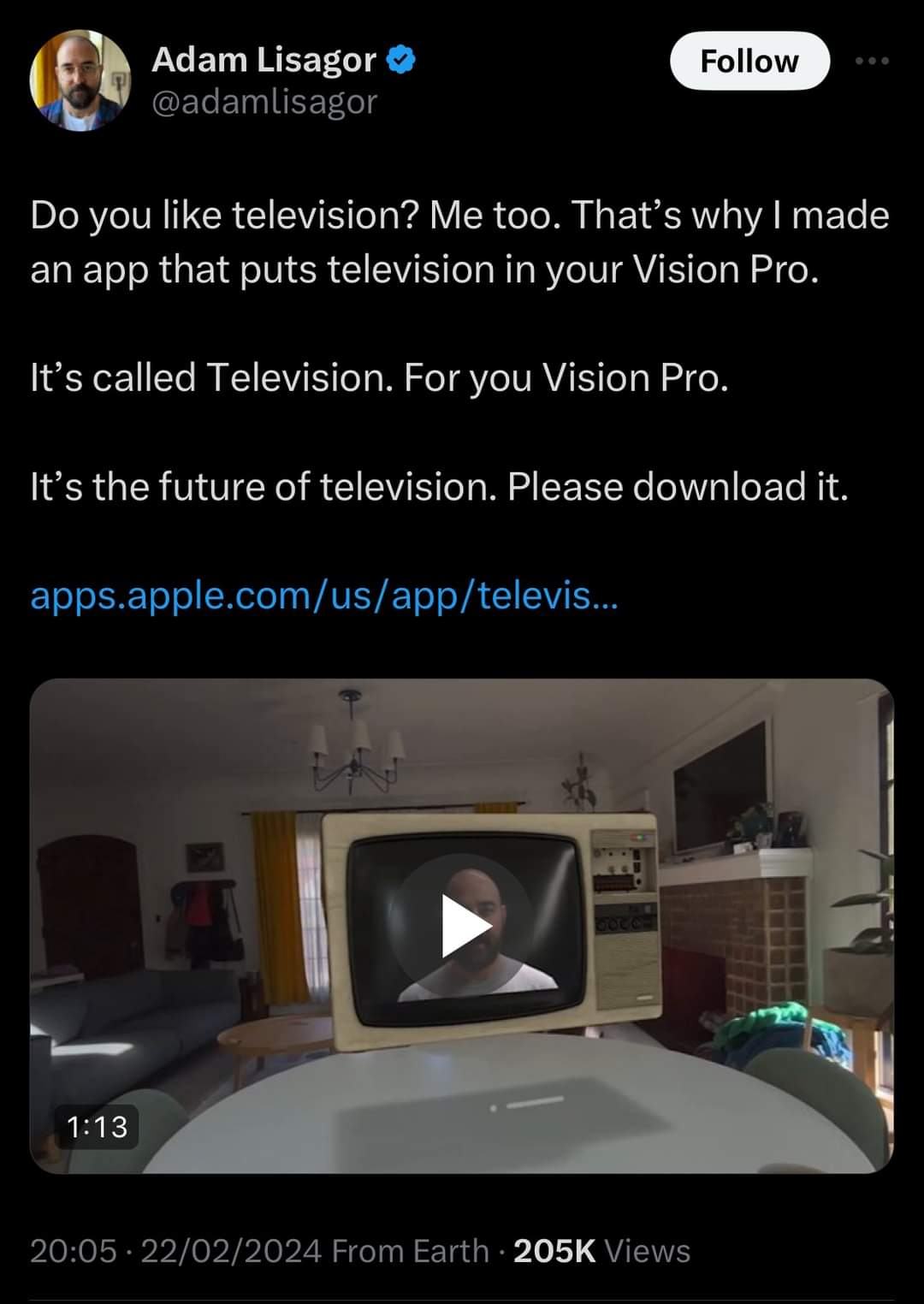Open the apps.apple.com link

tap(323, 595)
